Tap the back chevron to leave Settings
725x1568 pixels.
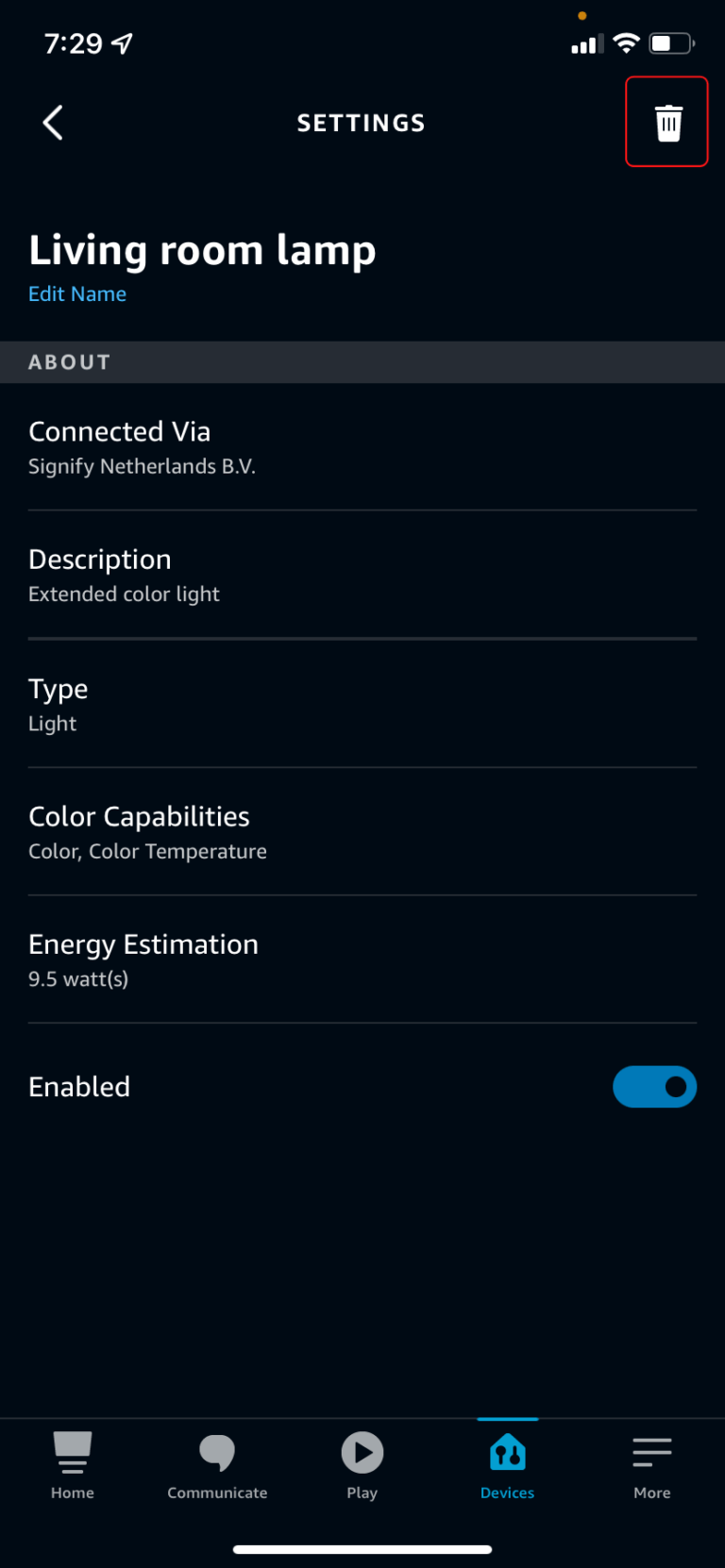tap(52, 122)
